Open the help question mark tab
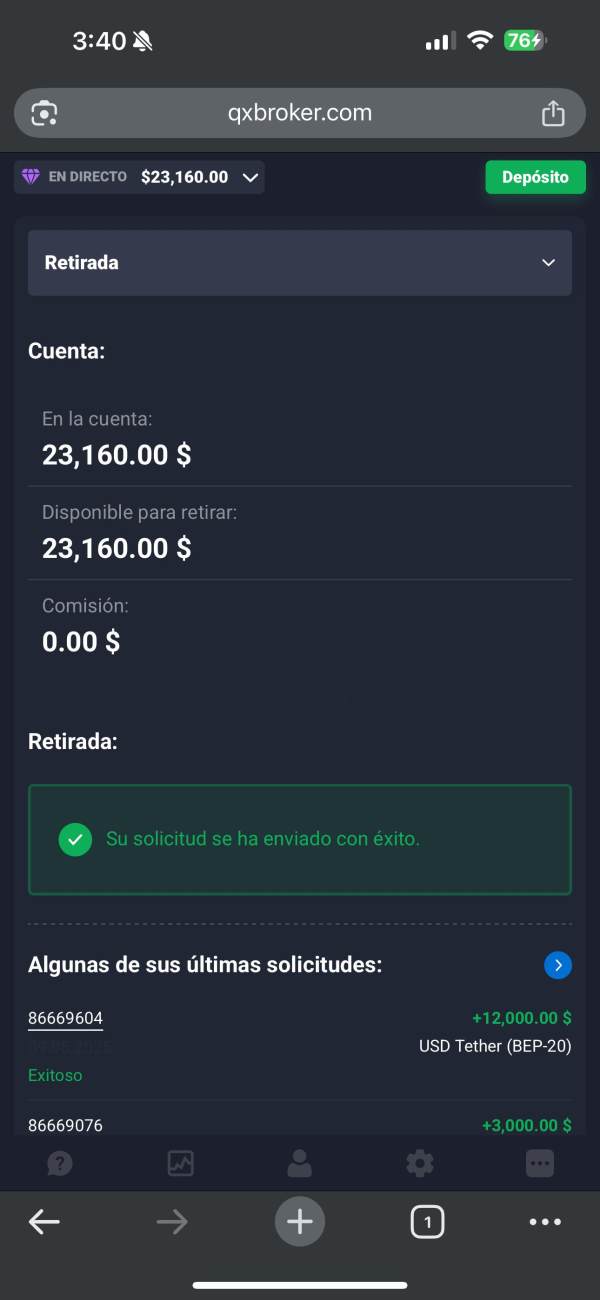The height and width of the screenshot is (1300, 600). point(60,1163)
